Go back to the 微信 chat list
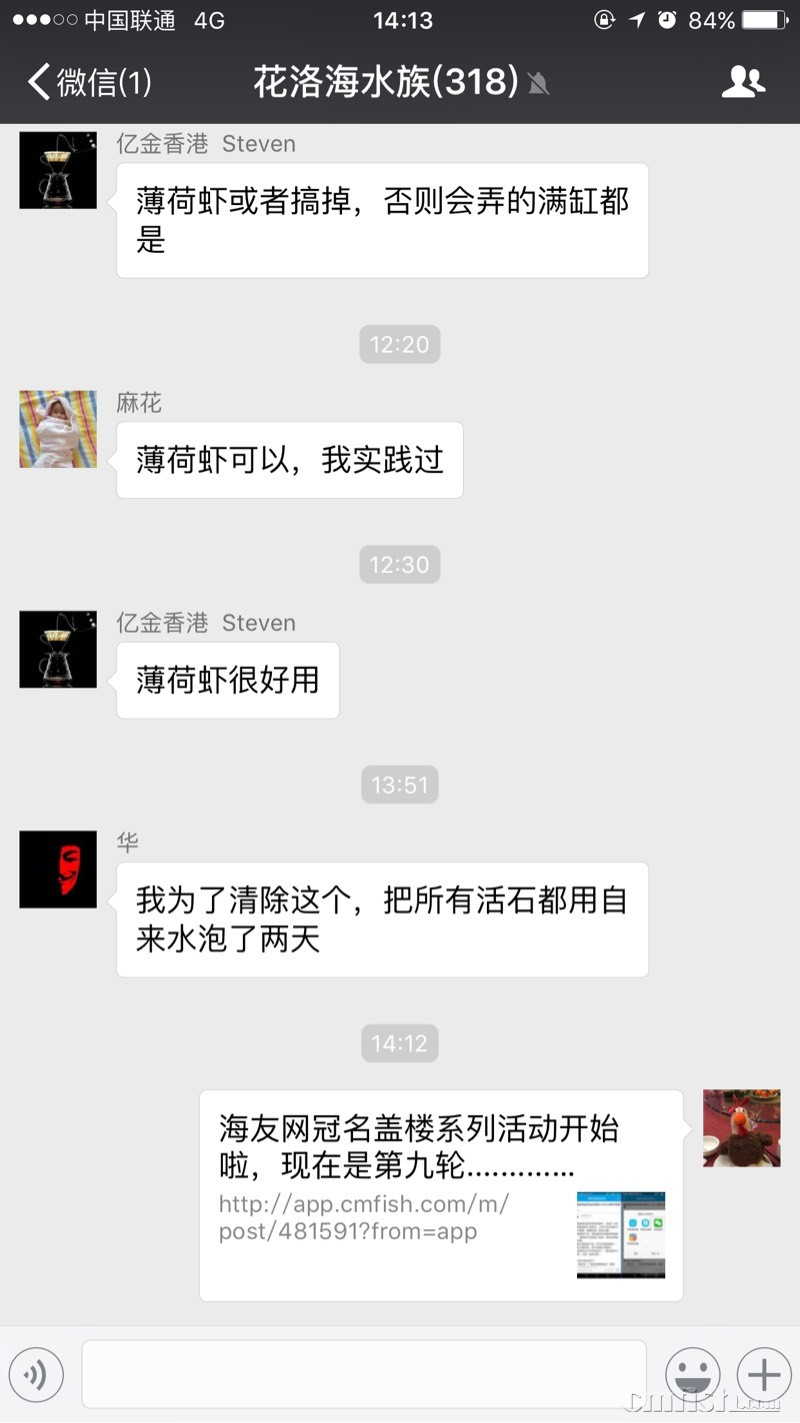The width and height of the screenshot is (800, 1423). (88, 82)
